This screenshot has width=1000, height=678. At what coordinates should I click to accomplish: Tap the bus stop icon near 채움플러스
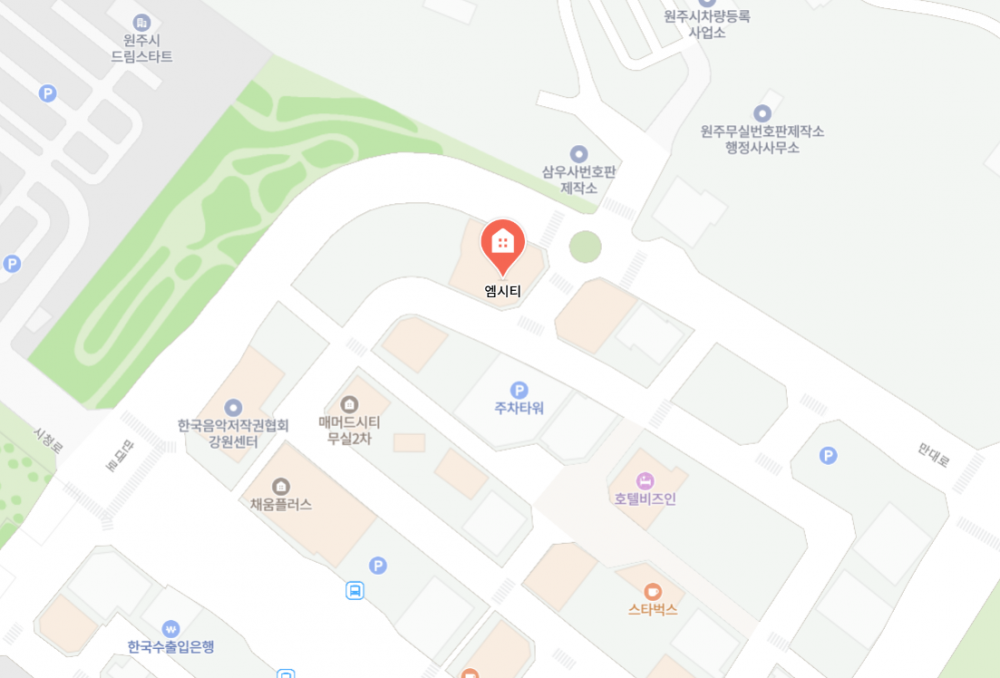point(355,590)
